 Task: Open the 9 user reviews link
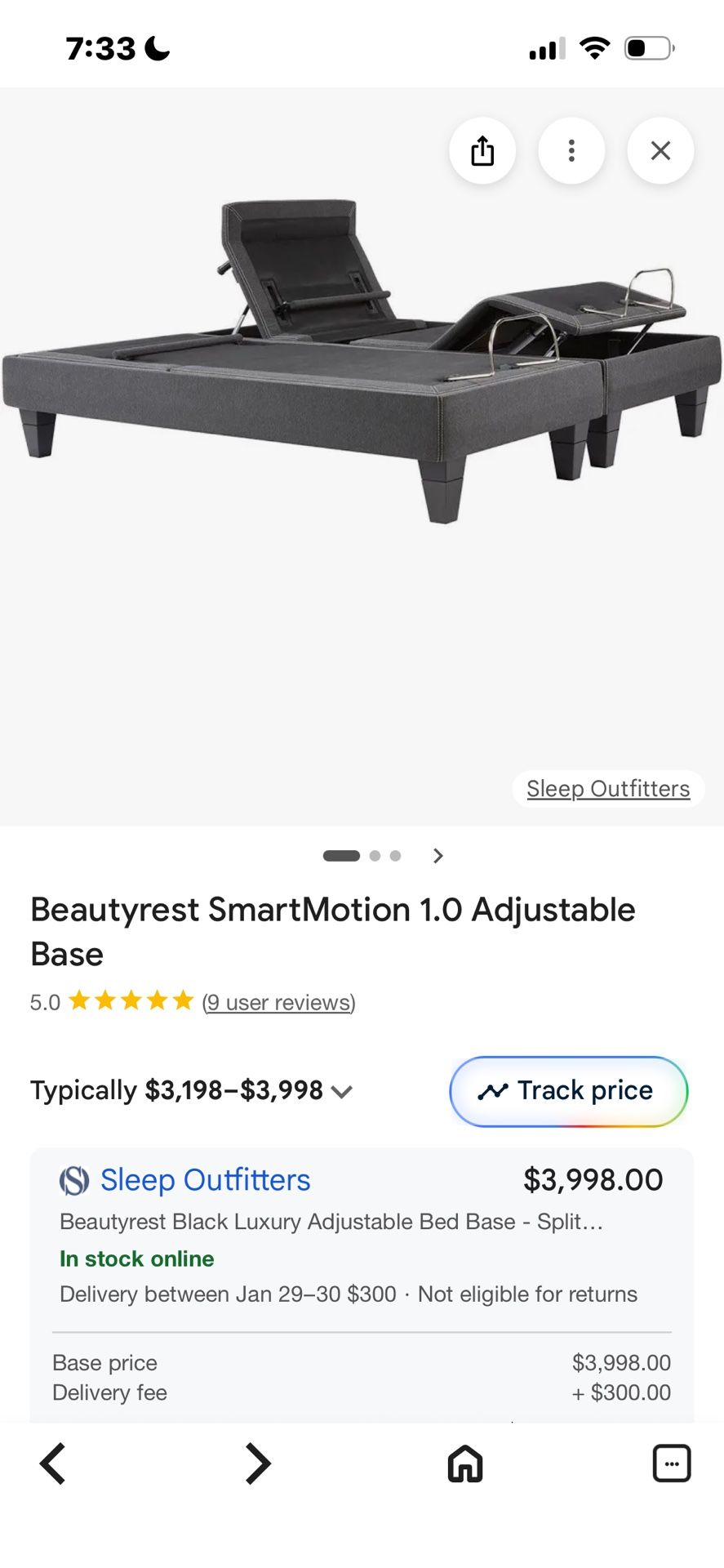click(x=278, y=1002)
